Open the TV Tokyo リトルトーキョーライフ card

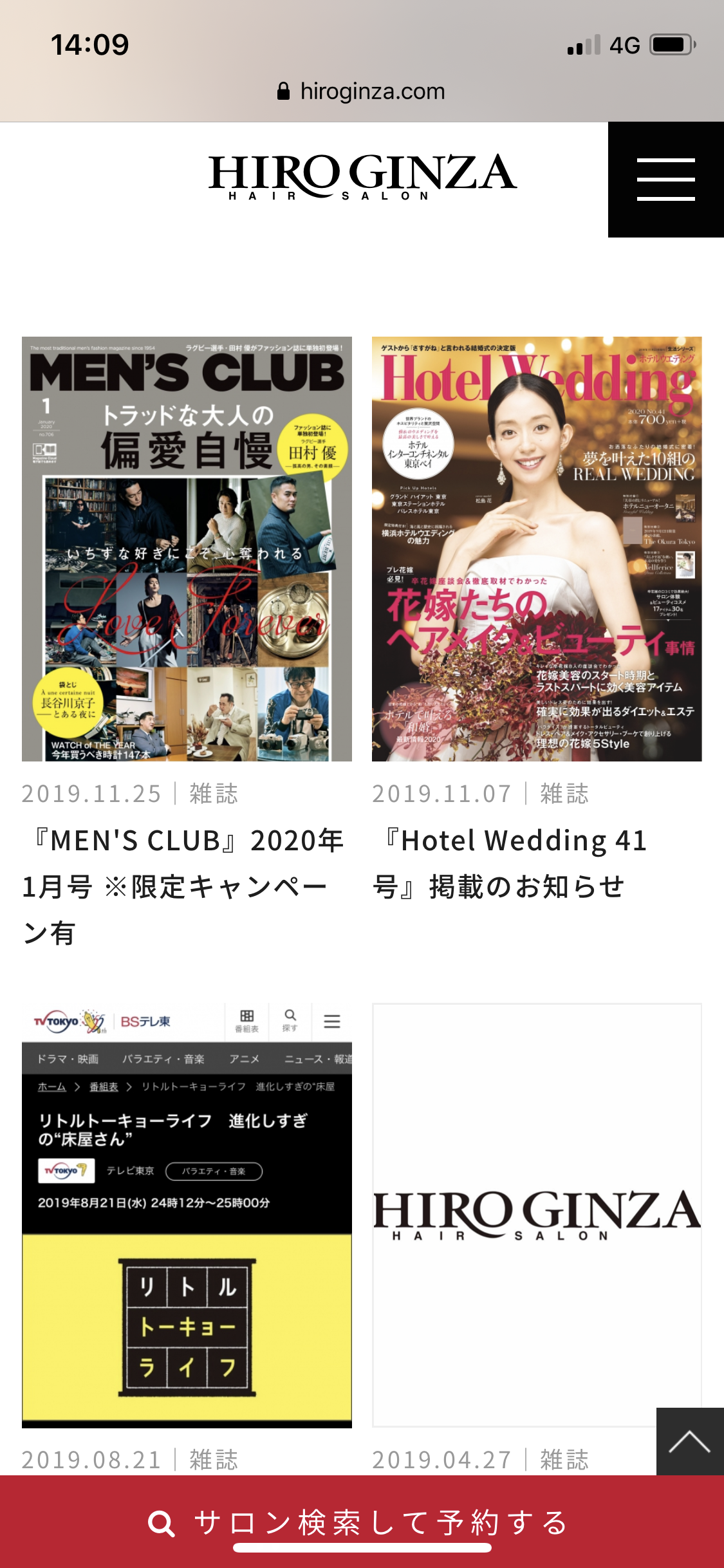[x=187, y=1215]
